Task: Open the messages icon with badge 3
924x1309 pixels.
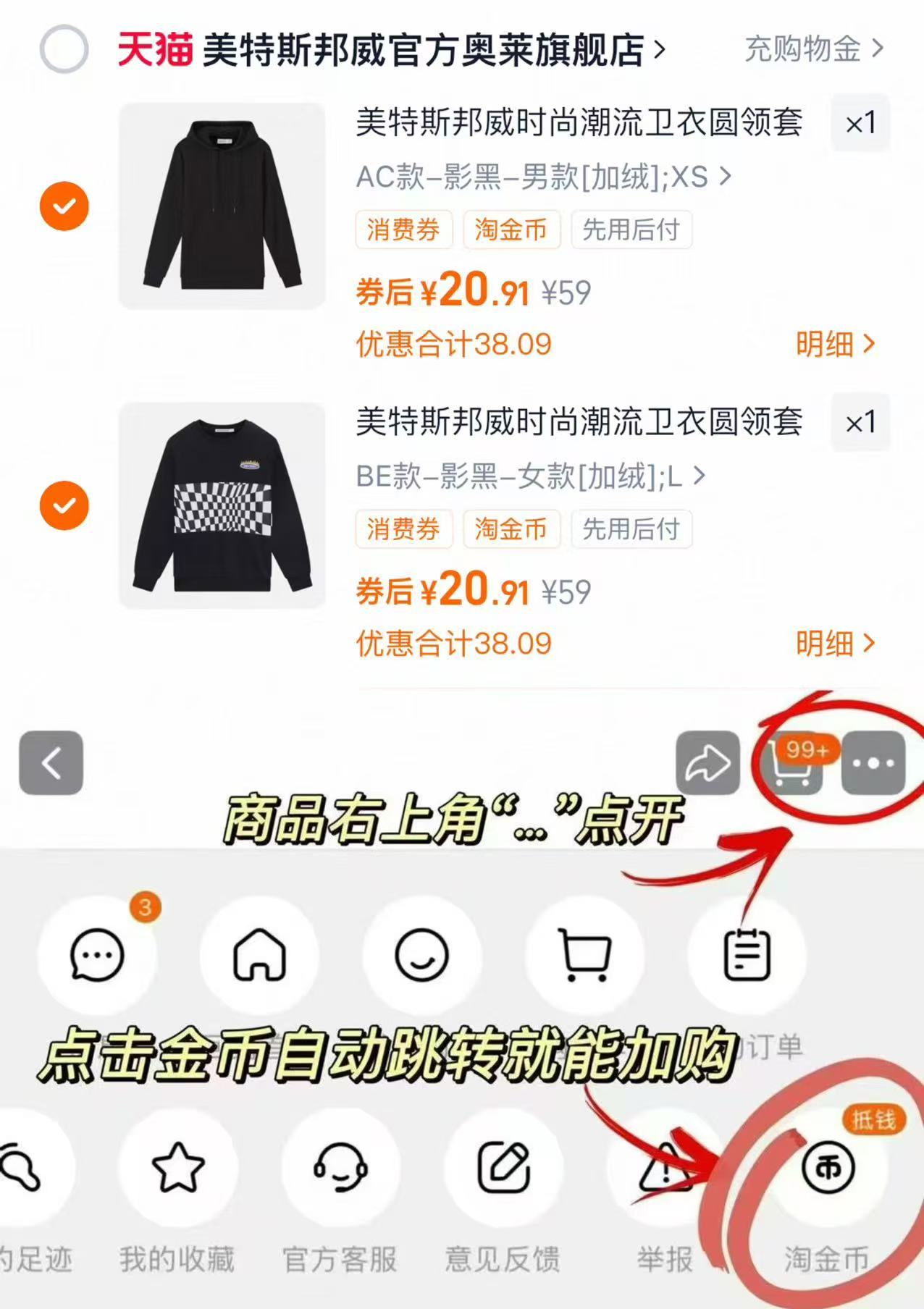Action: pos(98,956)
